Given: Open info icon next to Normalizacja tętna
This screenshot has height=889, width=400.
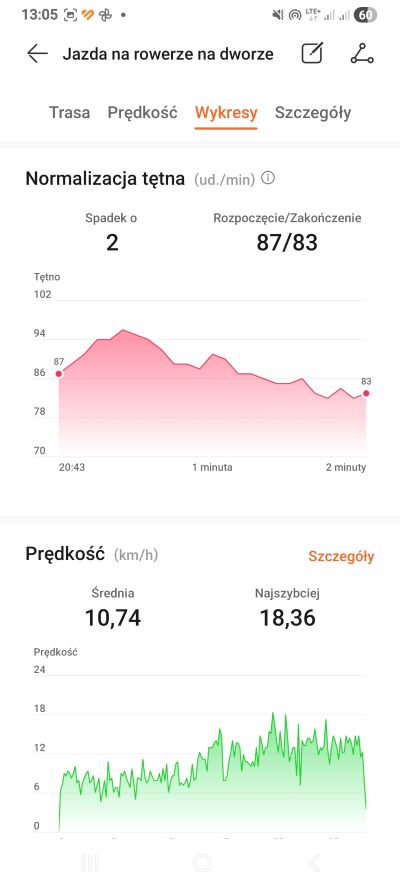Looking at the screenshot, I should pos(268,179).
